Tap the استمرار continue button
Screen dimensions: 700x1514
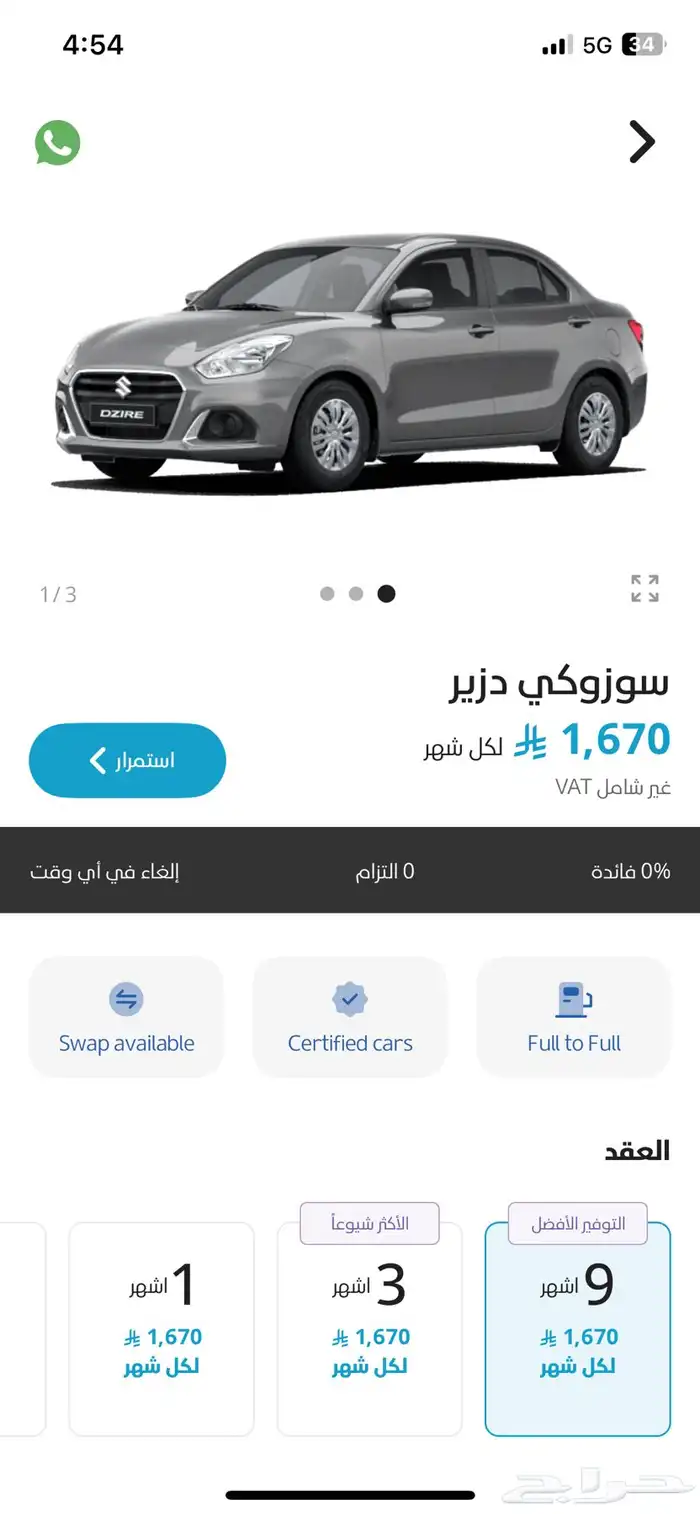127,761
